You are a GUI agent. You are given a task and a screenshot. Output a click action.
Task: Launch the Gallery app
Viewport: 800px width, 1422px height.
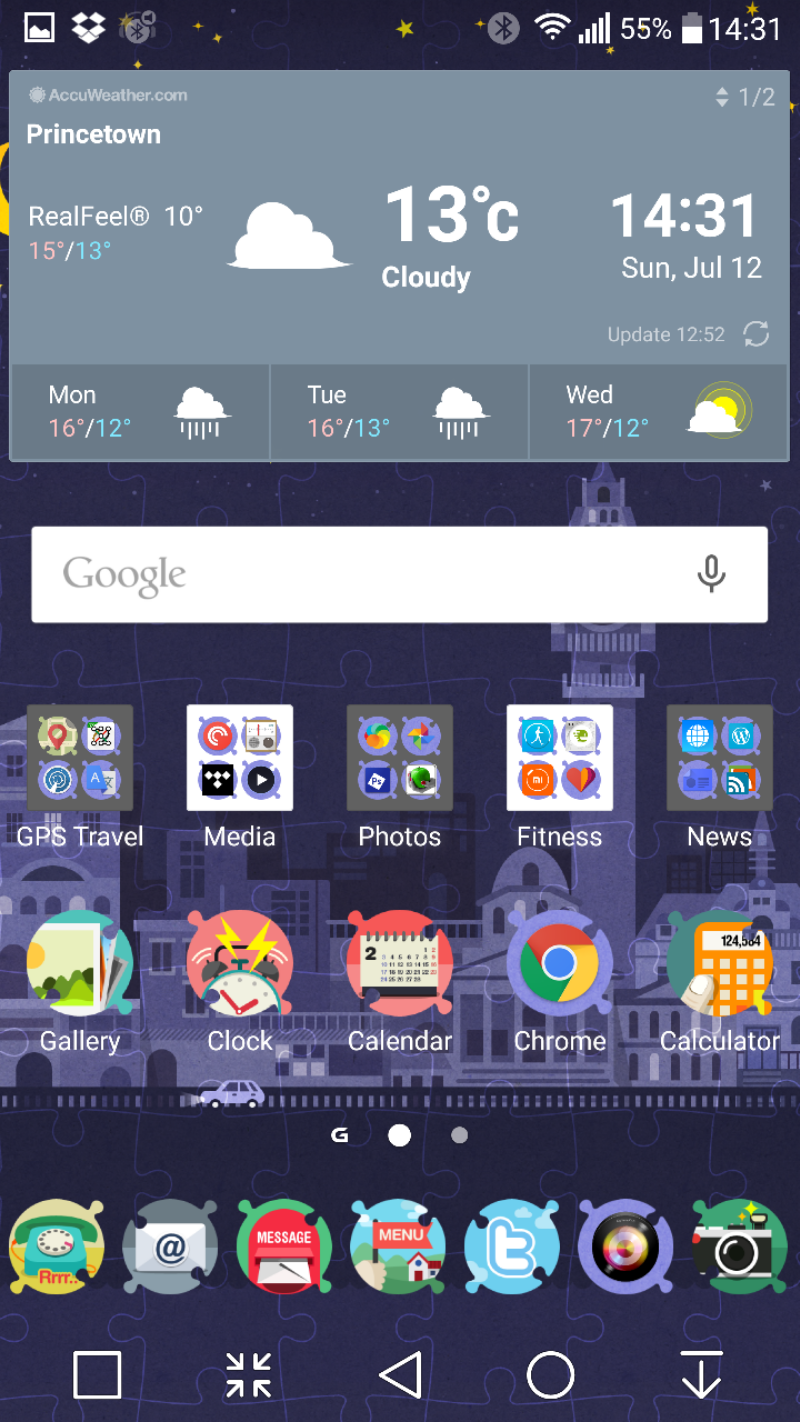pyautogui.click(x=80, y=964)
